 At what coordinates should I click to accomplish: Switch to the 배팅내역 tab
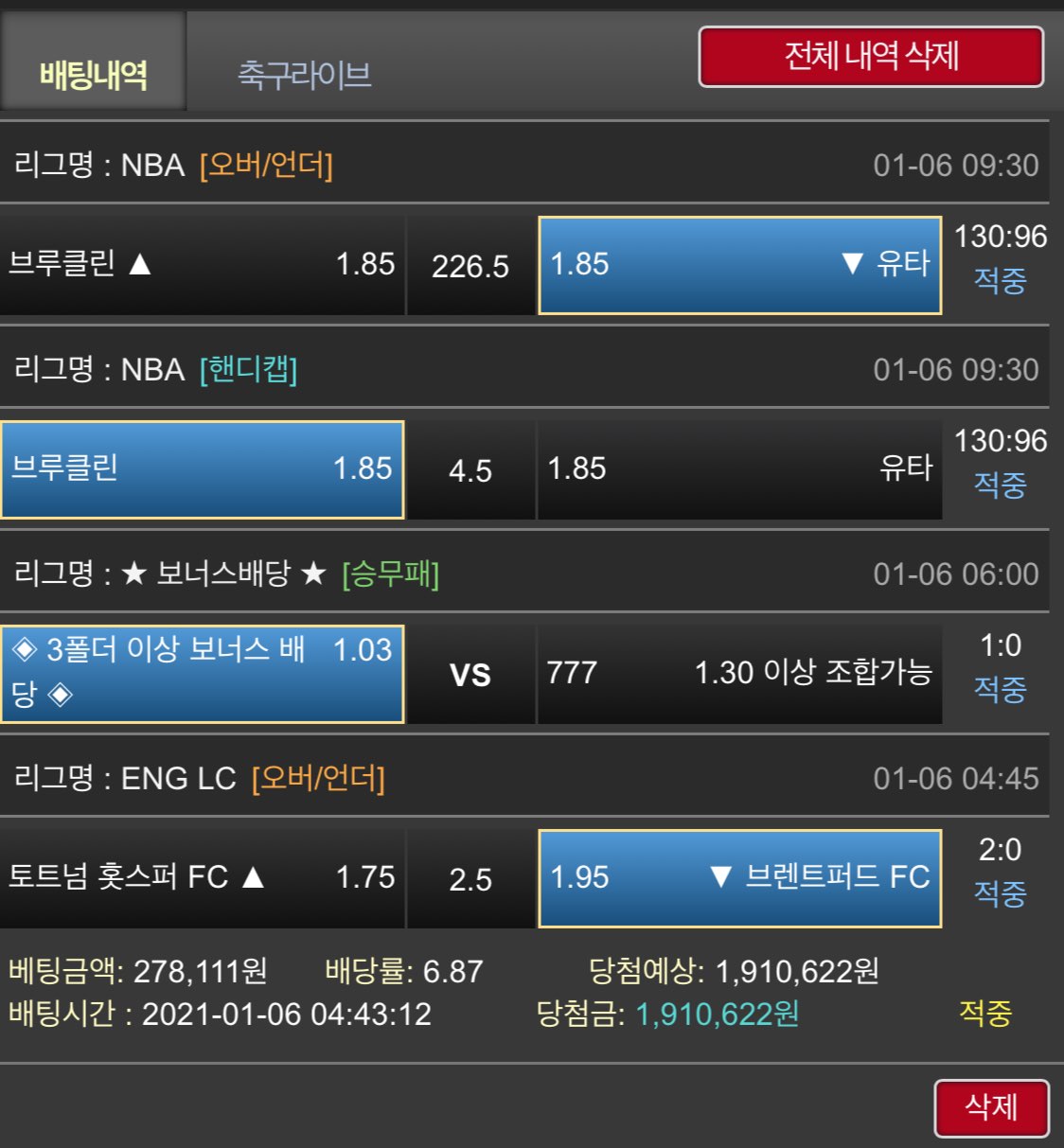pos(93,74)
